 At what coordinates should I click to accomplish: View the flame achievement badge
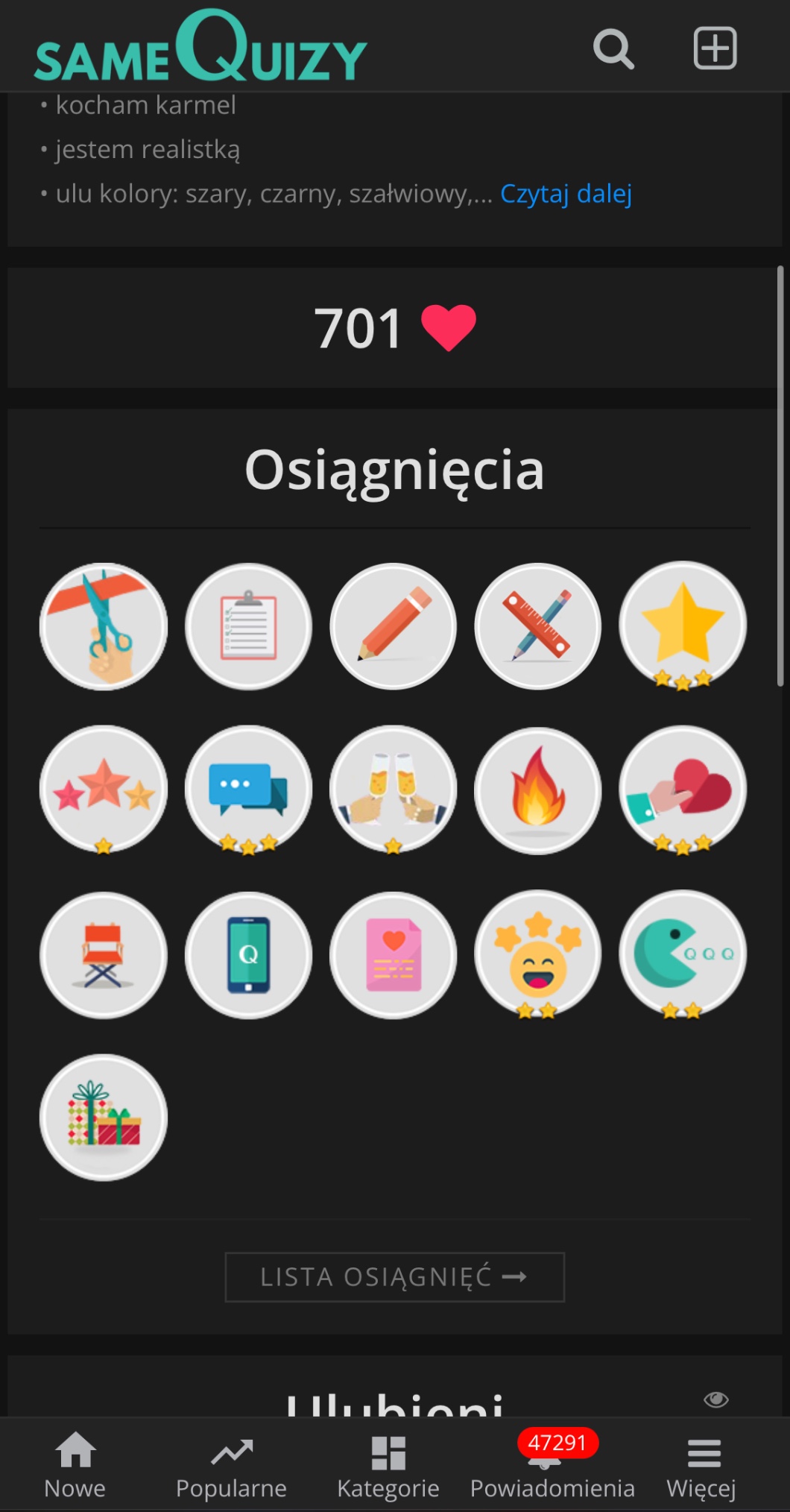[x=537, y=790]
